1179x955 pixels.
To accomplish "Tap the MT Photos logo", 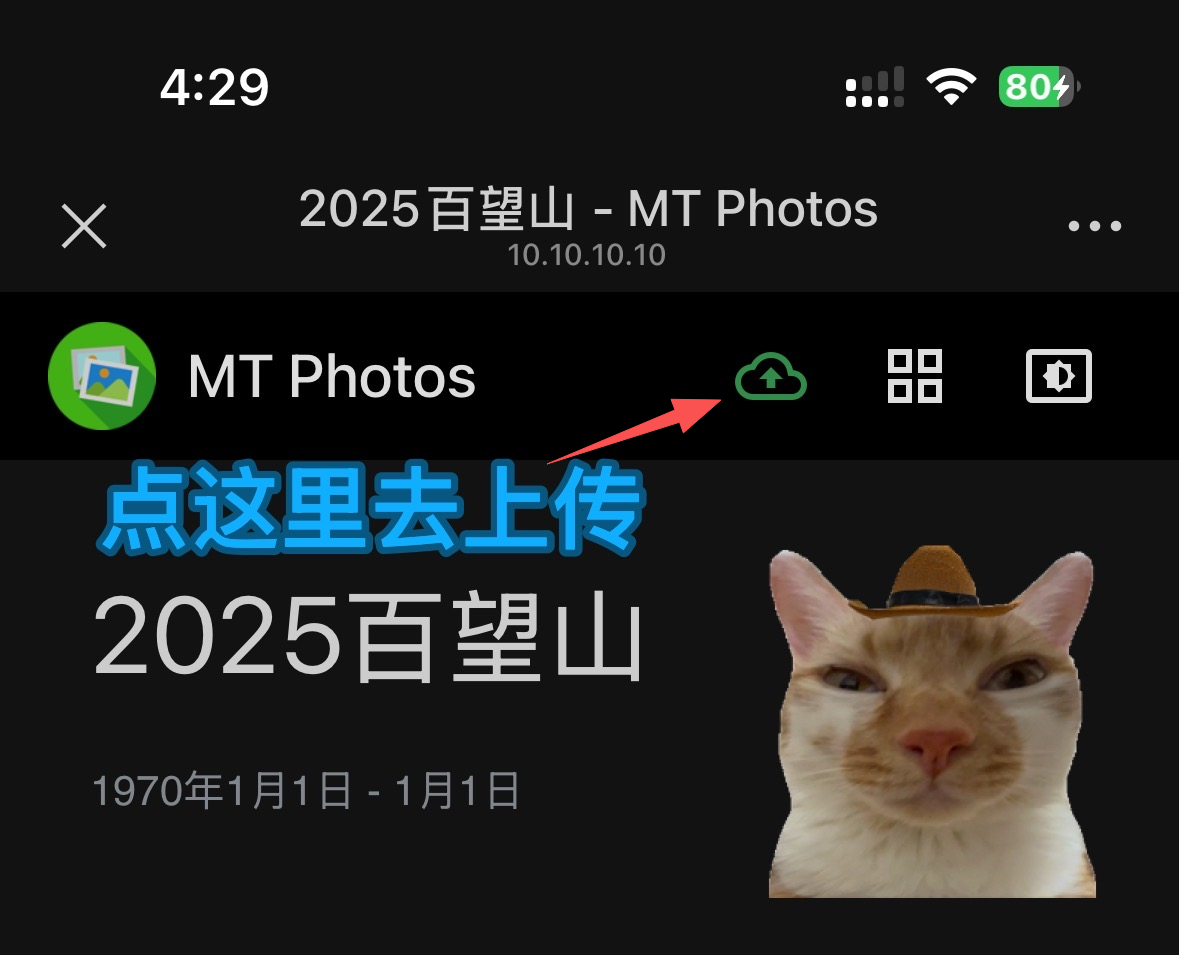I will tap(102, 376).
